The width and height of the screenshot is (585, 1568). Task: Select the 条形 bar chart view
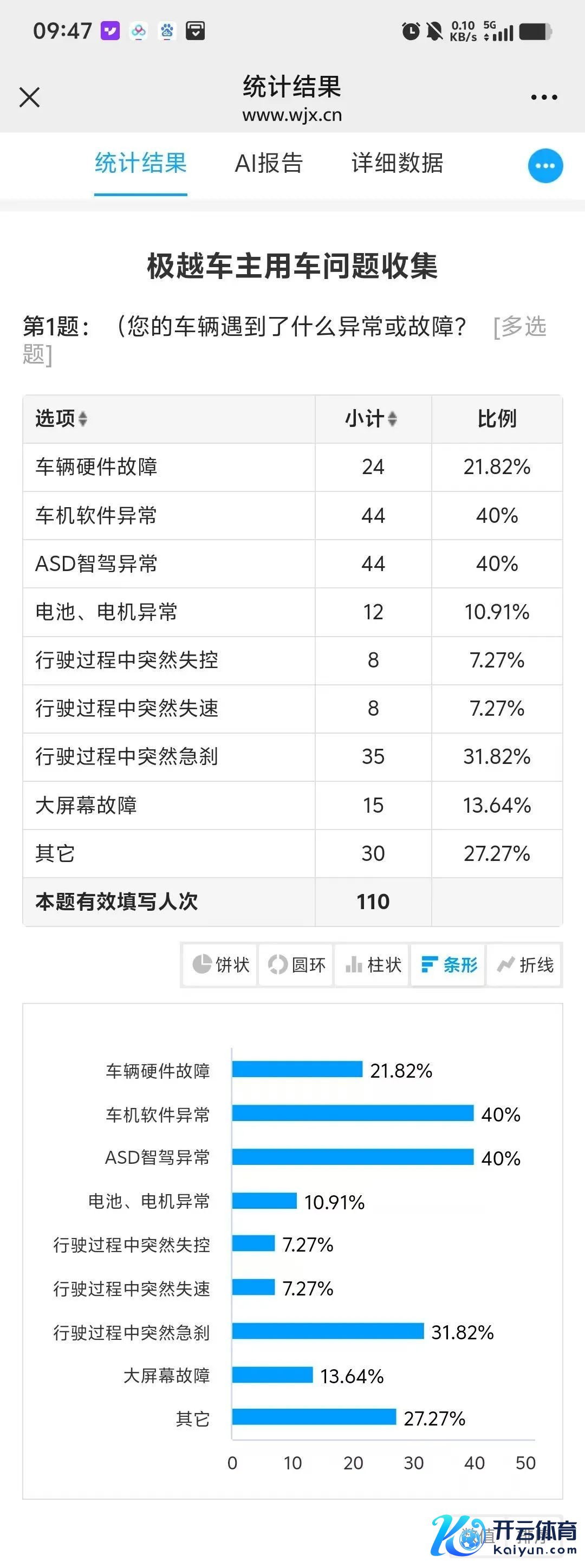(448, 965)
